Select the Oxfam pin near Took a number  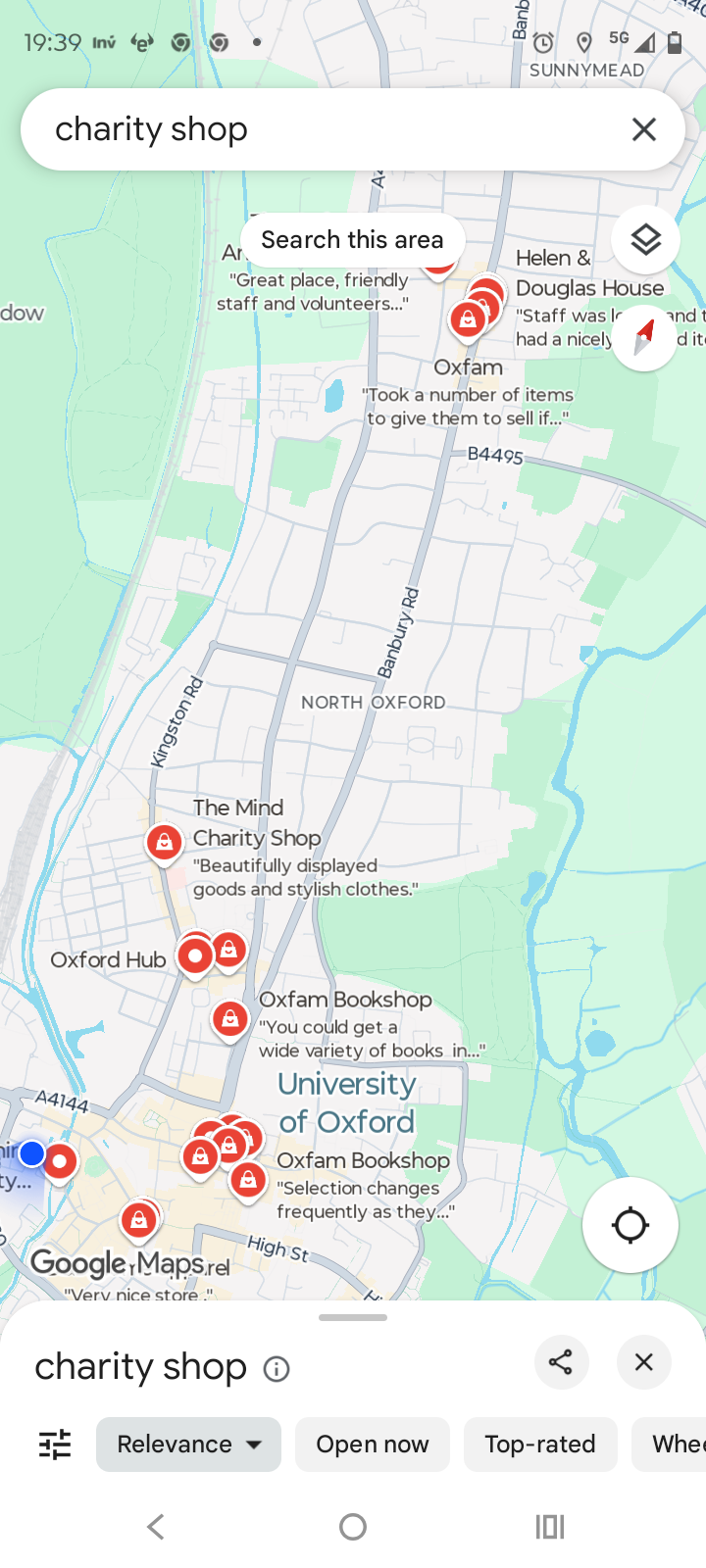(468, 319)
